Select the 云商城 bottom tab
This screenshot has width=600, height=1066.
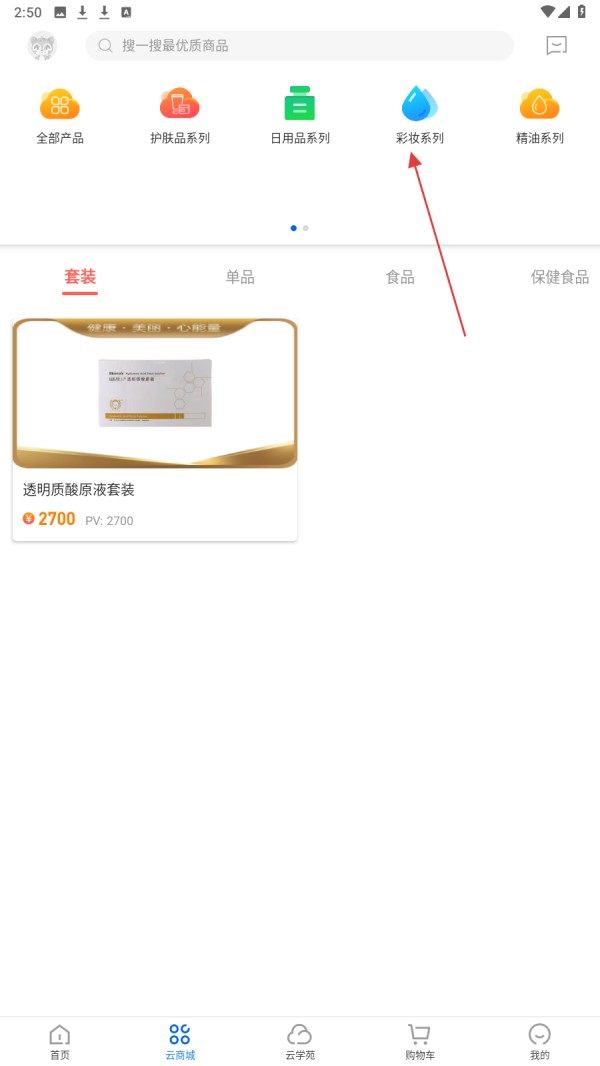180,1041
